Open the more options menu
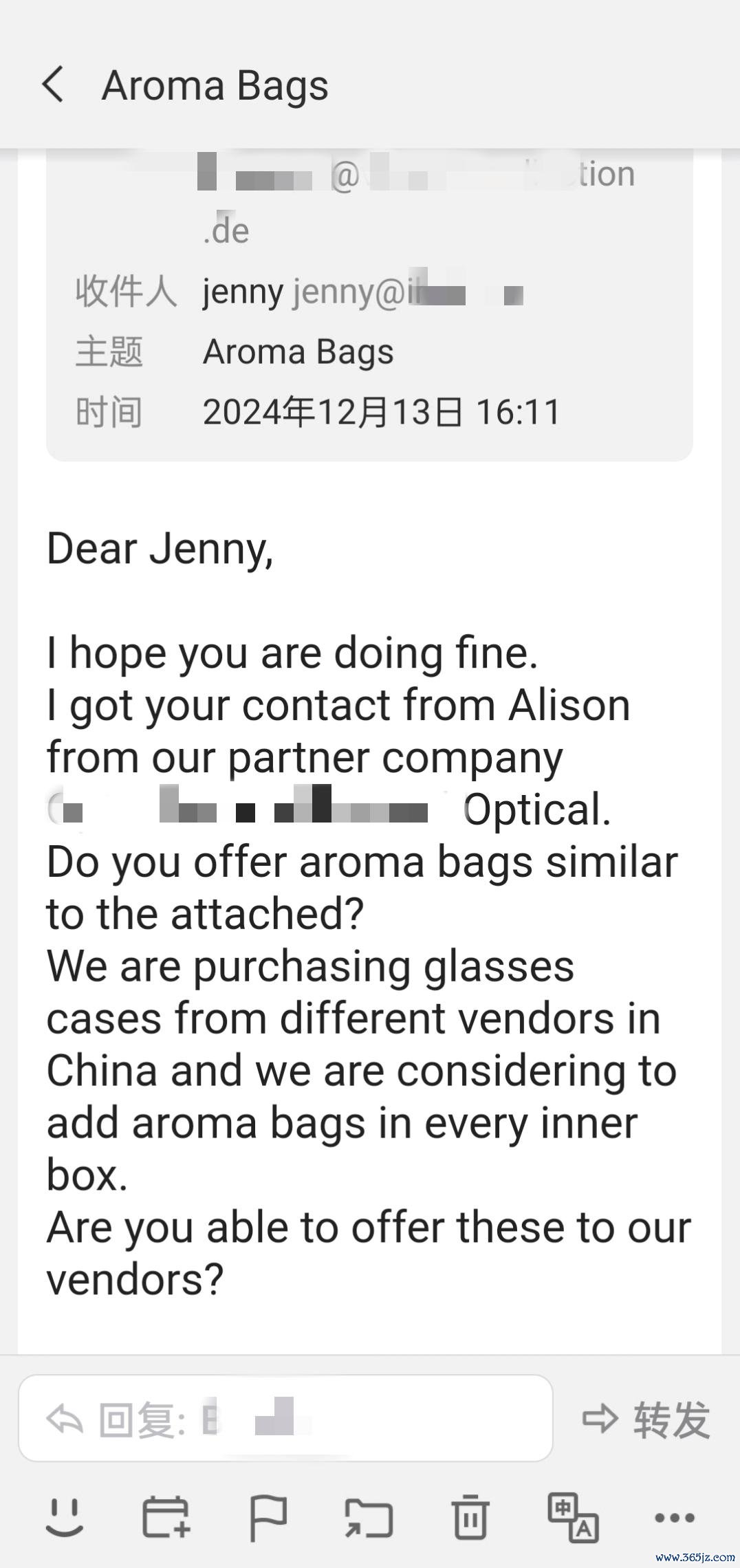This screenshot has height=1568, width=740. coord(675,1518)
